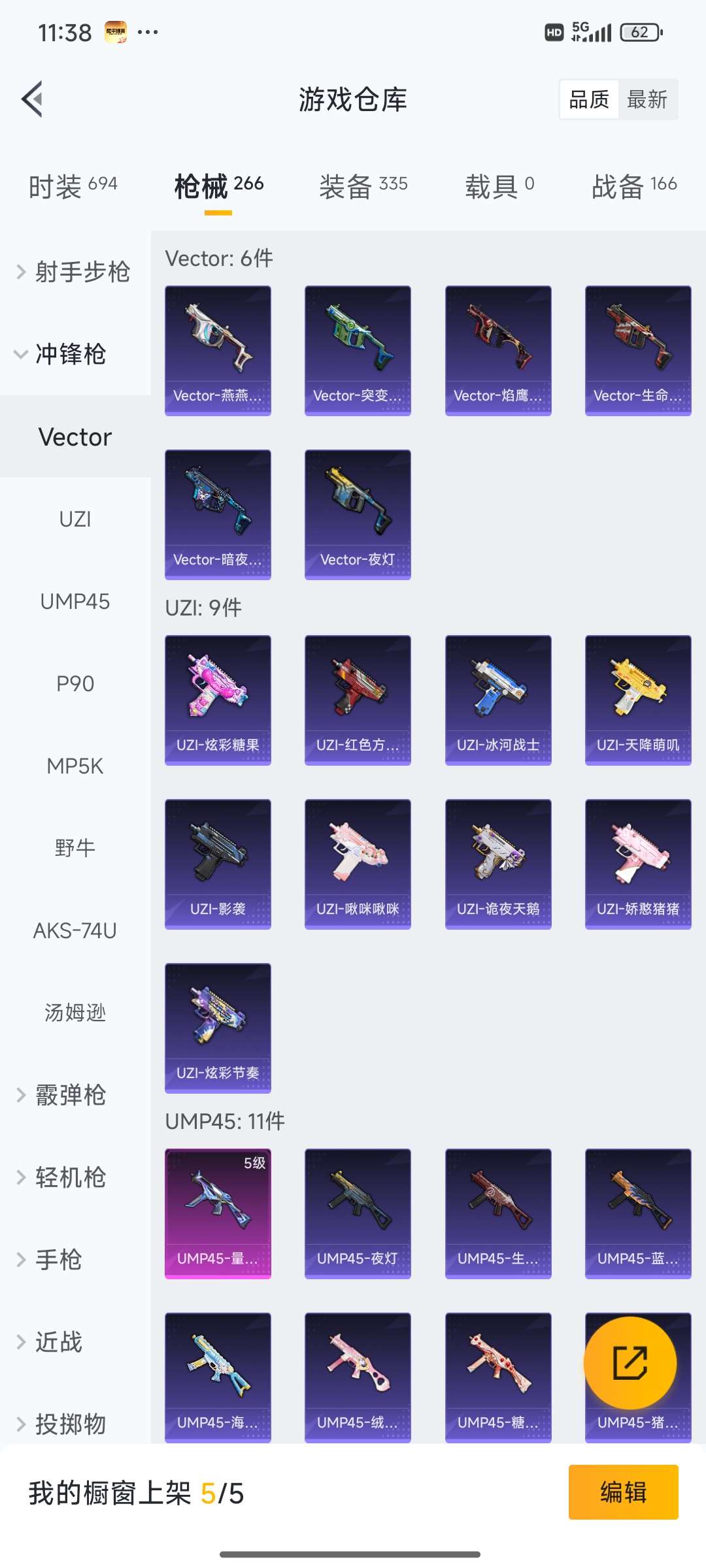Tap the back arrow at top left
This screenshot has height=1568, width=706.
point(33,99)
